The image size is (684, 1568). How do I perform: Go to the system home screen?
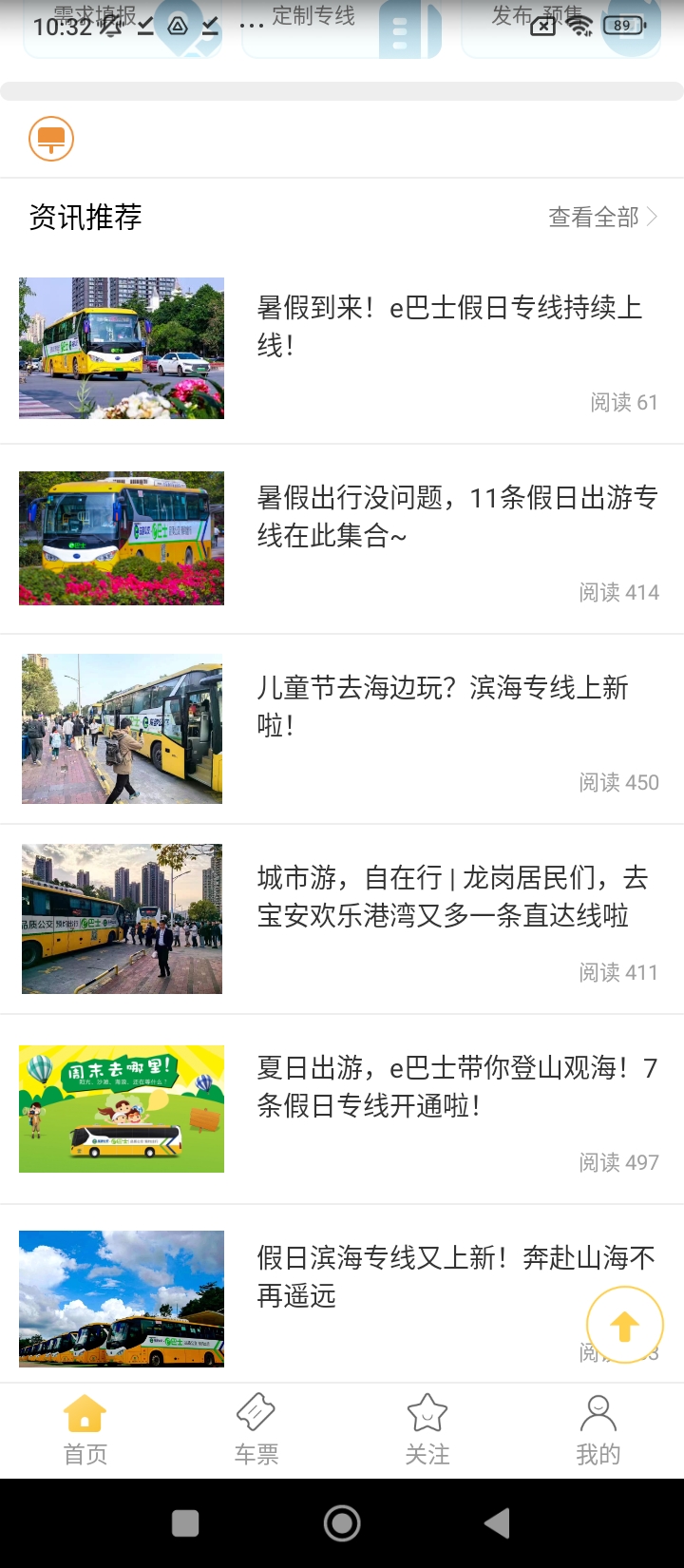pos(342,1523)
